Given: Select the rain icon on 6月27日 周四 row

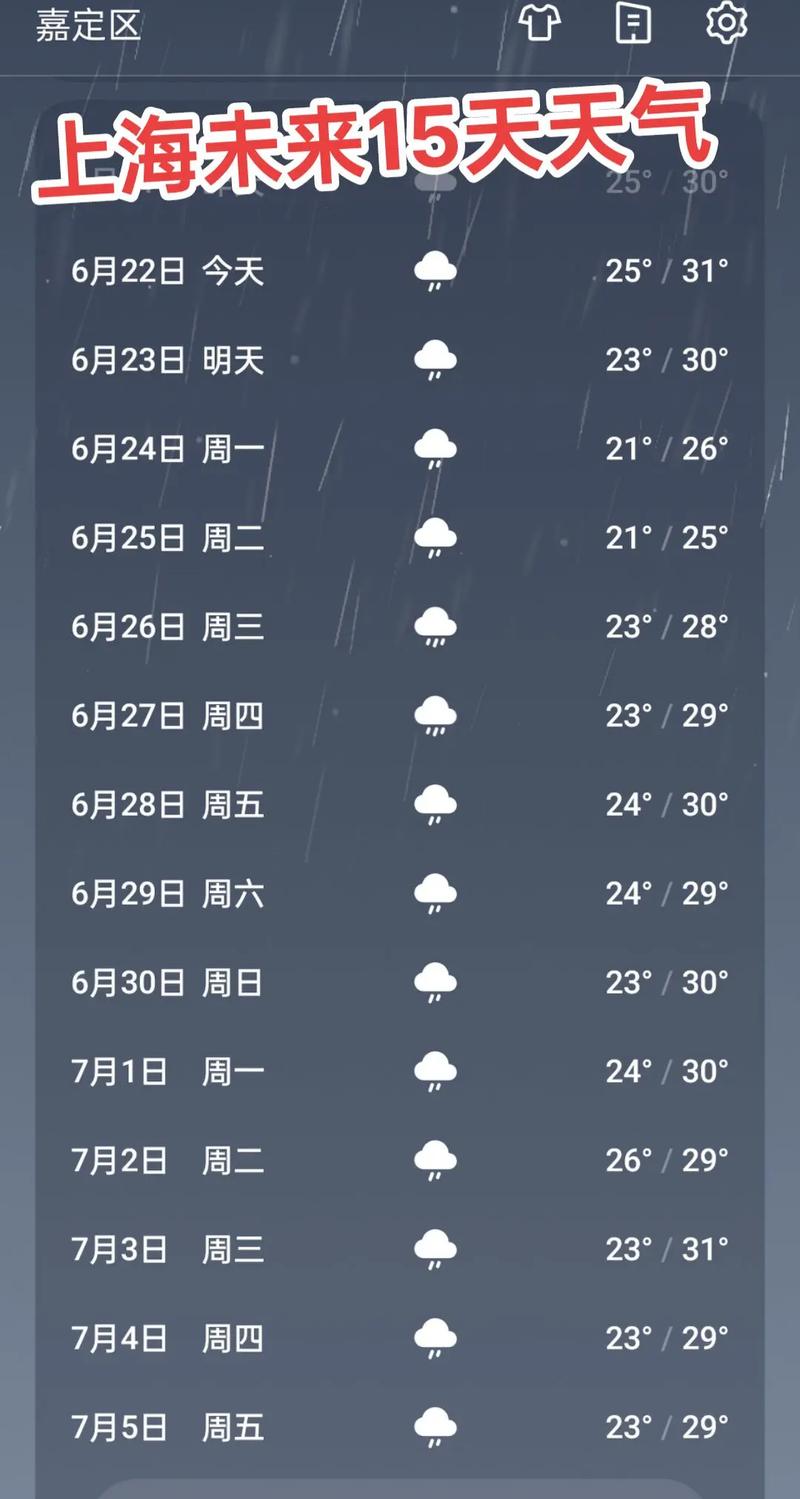Looking at the screenshot, I should click(434, 713).
